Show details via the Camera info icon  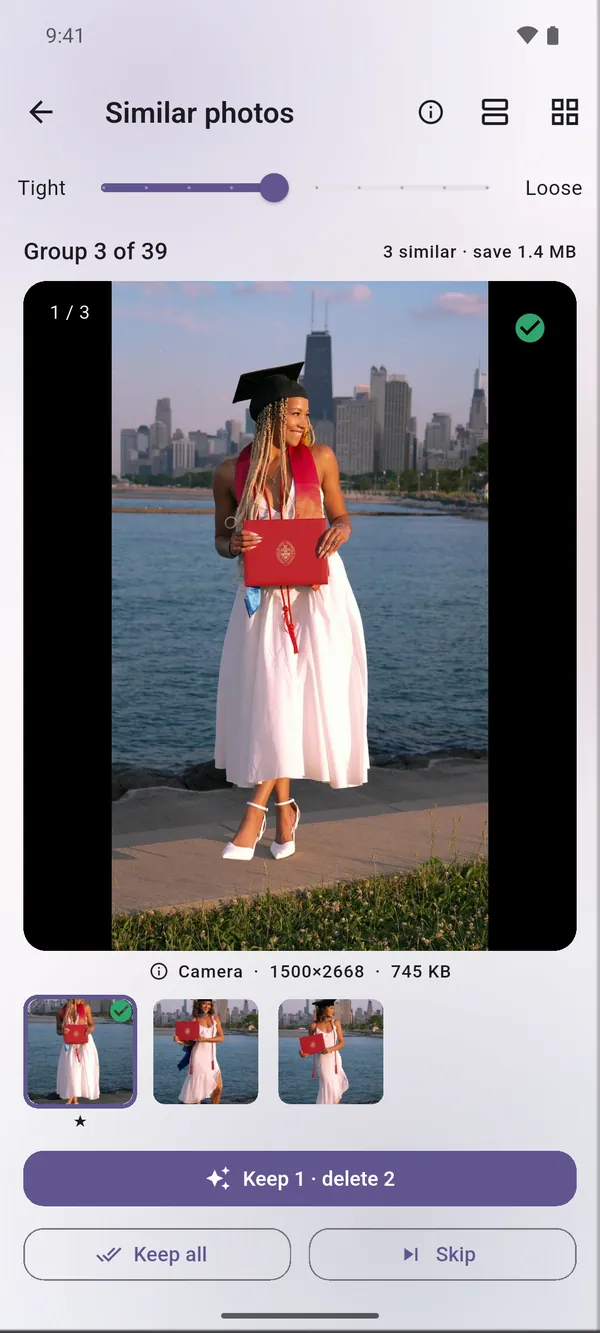(158, 971)
